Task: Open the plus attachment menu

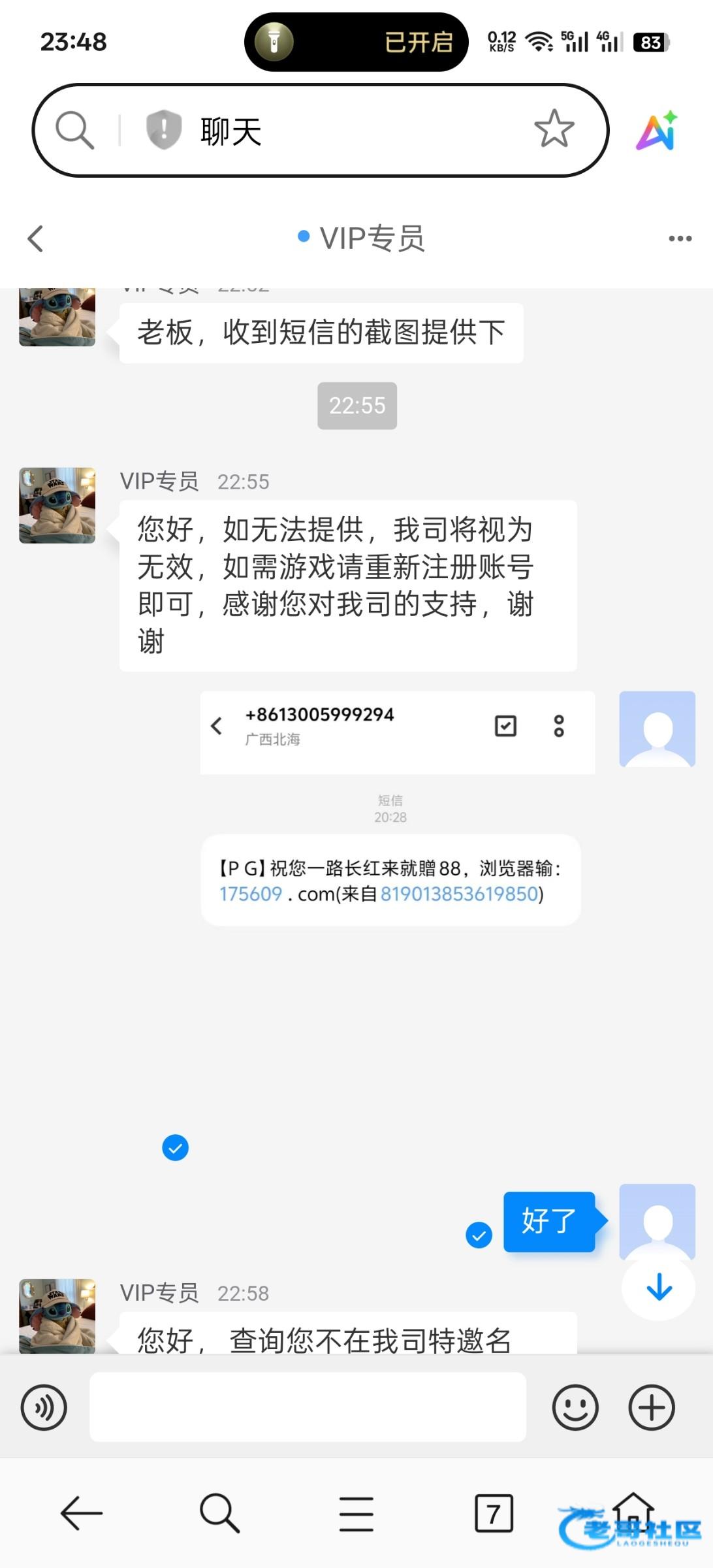Action: click(x=651, y=1407)
